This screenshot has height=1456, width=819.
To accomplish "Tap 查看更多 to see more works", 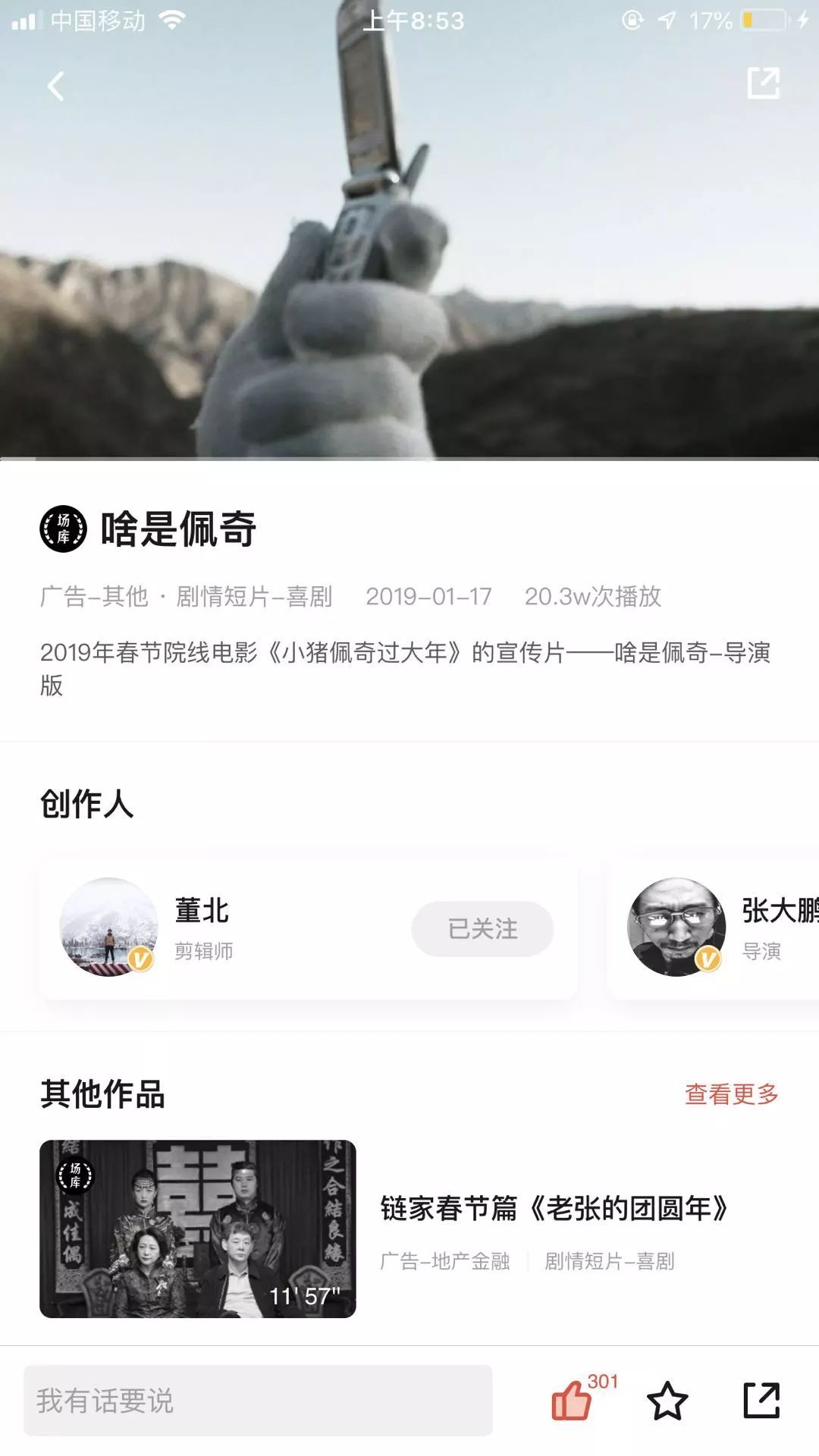I will (x=731, y=1094).
